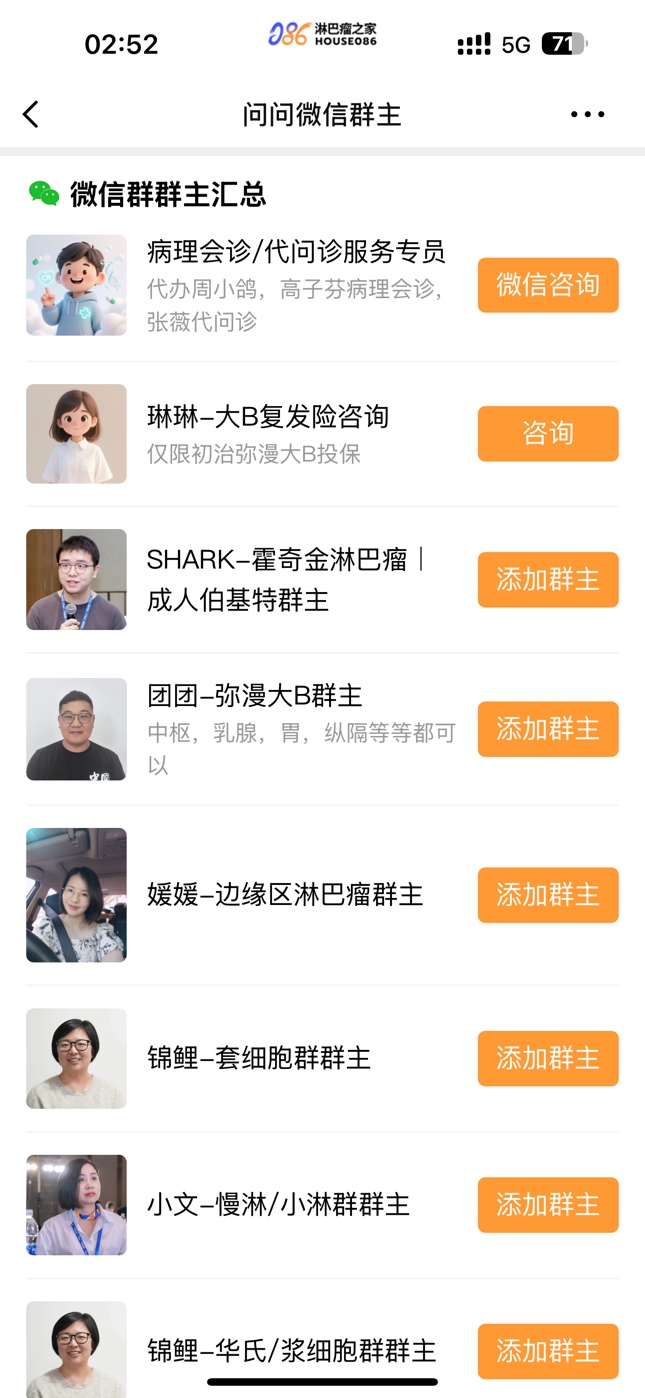Add 锦鲤-套细胞群群主
This screenshot has width=645, height=1398.
point(548,1058)
